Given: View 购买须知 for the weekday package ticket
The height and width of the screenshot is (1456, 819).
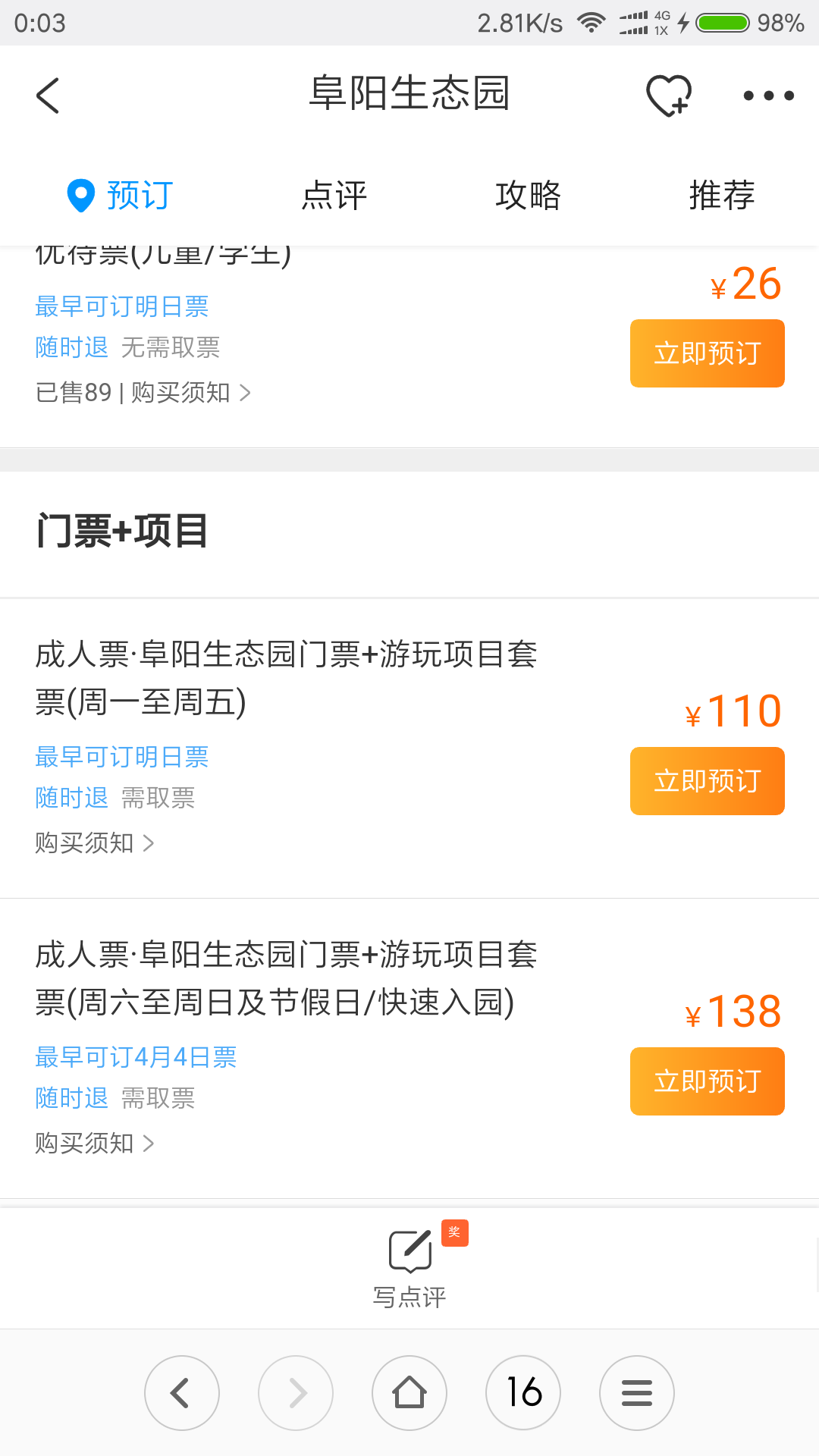Looking at the screenshot, I should [x=94, y=843].
